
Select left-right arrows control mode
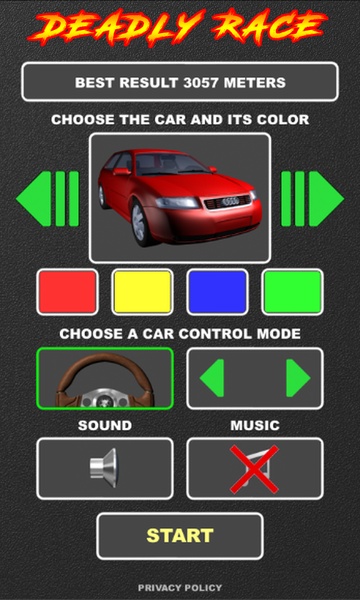pyautogui.click(x=255, y=378)
